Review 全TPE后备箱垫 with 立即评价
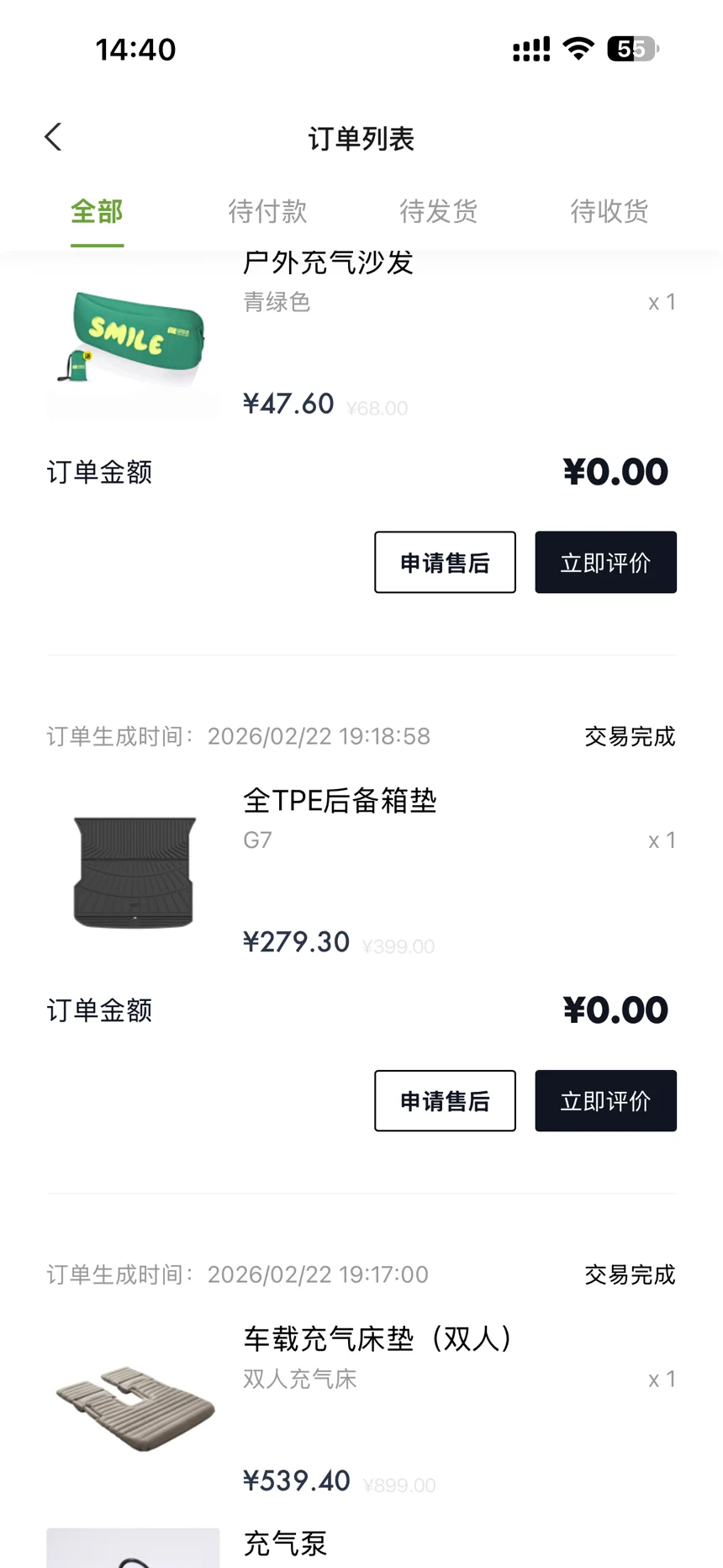This screenshot has height=1568, width=723. point(605,1100)
